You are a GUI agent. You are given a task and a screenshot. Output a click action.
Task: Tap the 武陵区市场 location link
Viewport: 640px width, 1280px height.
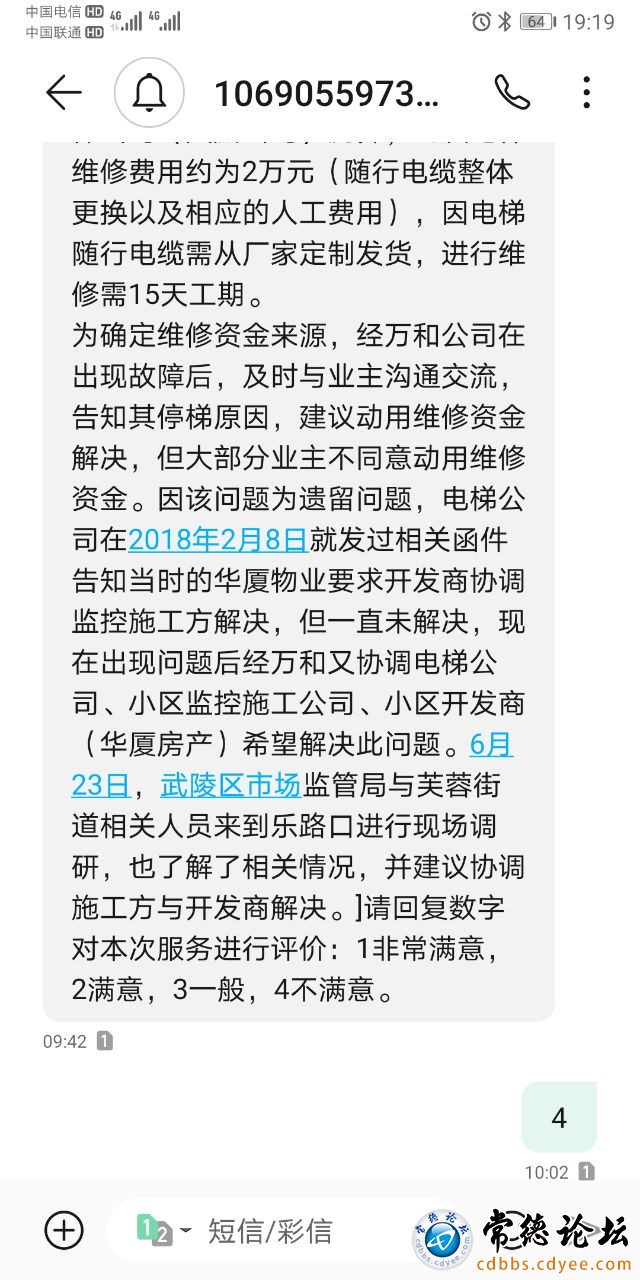click(231, 785)
